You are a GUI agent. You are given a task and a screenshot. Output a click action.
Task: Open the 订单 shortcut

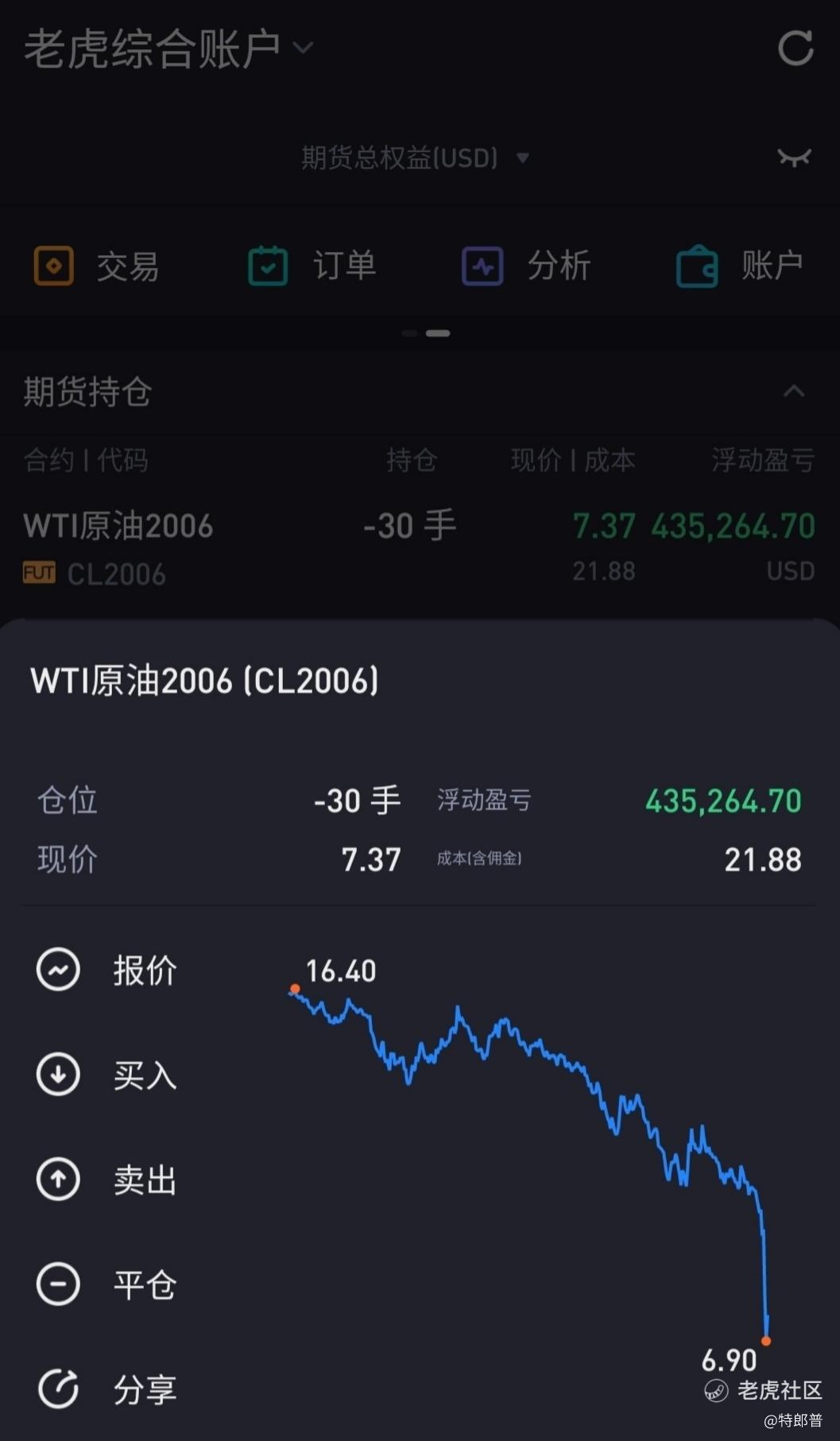(312, 265)
